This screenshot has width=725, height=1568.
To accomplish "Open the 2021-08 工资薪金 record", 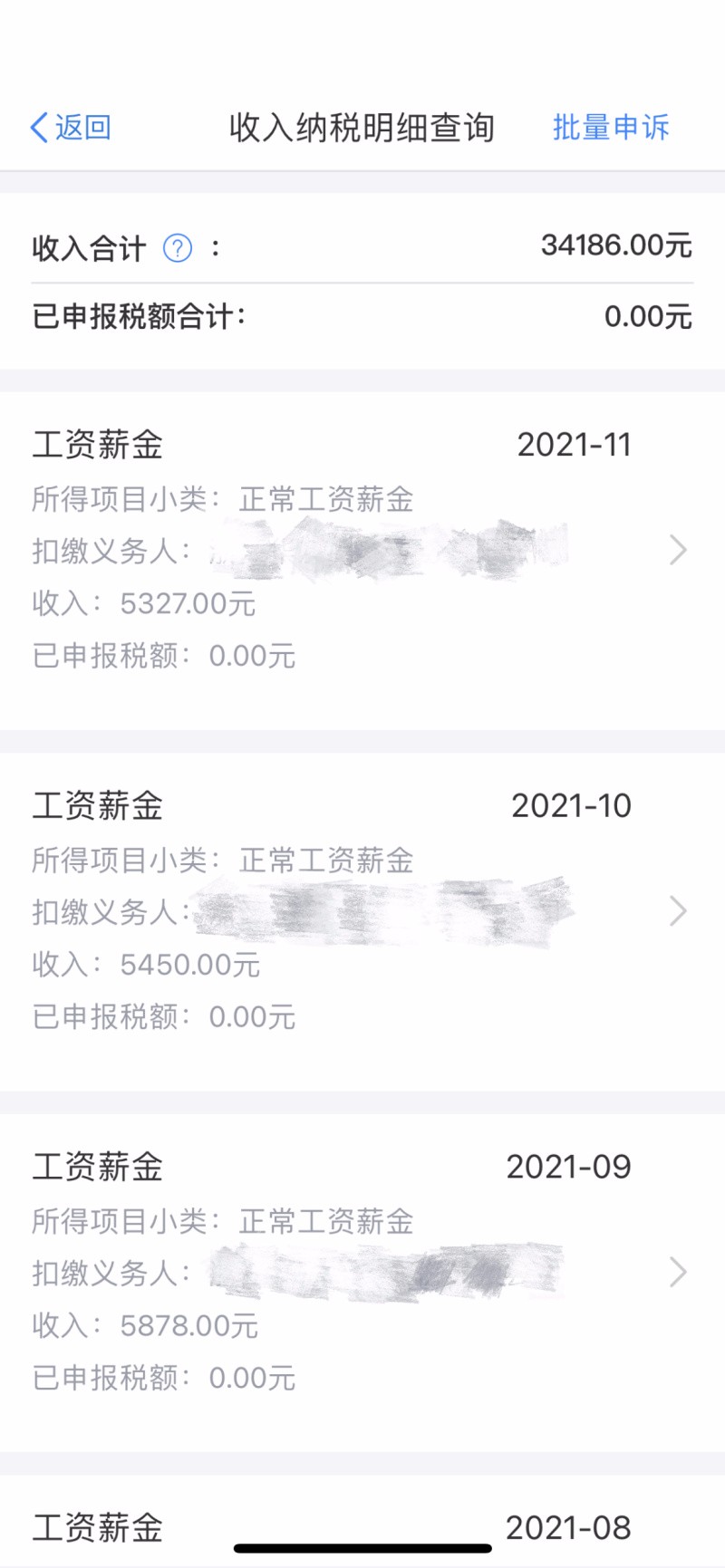I will coord(362,1527).
